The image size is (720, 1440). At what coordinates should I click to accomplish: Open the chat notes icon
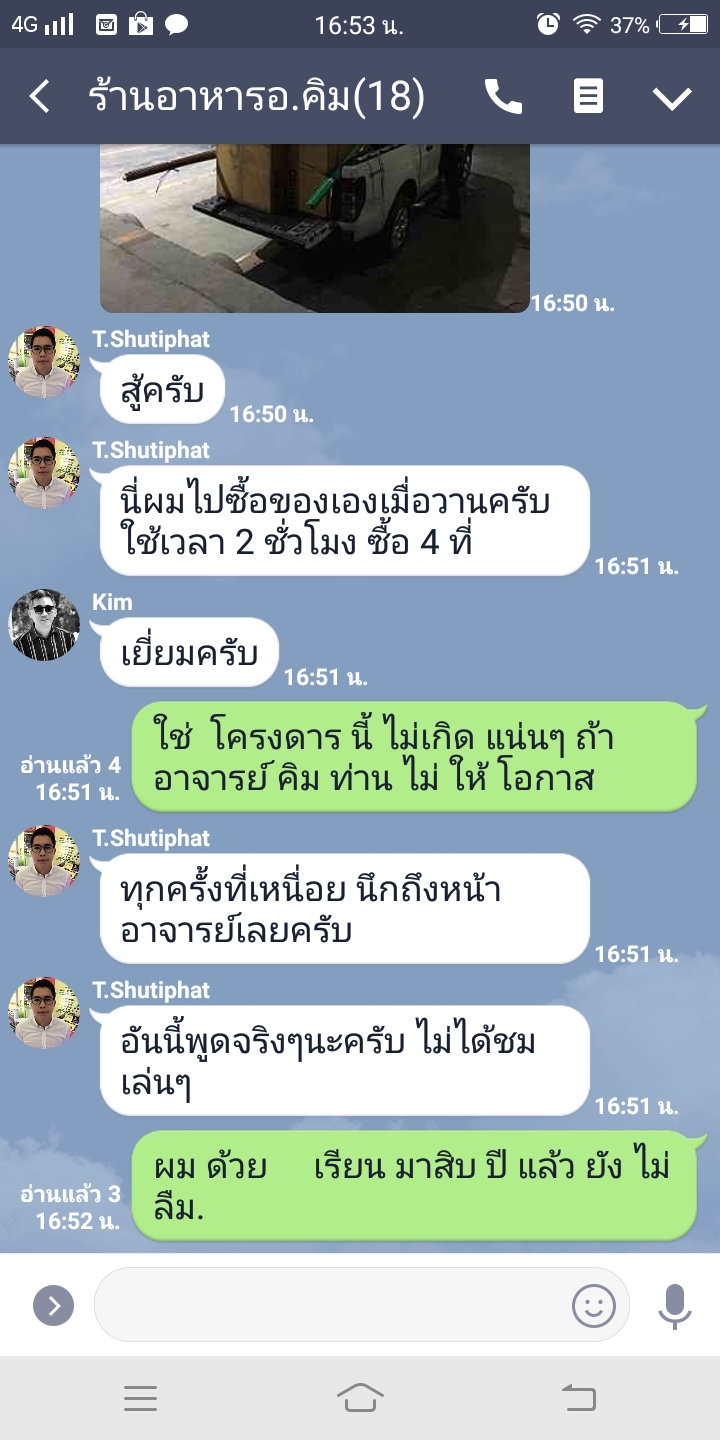pyautogui.click(x=588, y=97)
